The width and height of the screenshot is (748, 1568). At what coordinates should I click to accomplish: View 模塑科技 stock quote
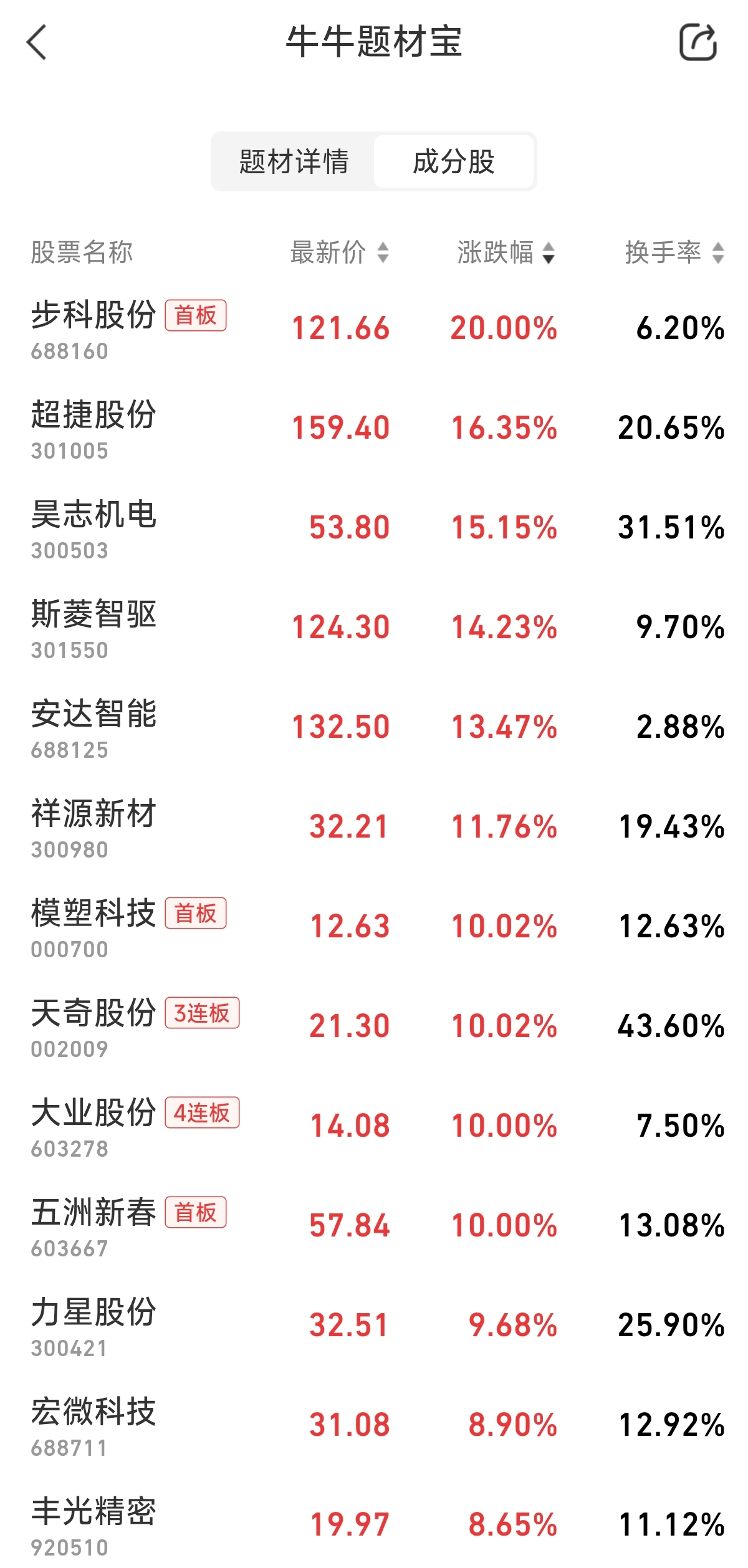(x=93, y=927)
